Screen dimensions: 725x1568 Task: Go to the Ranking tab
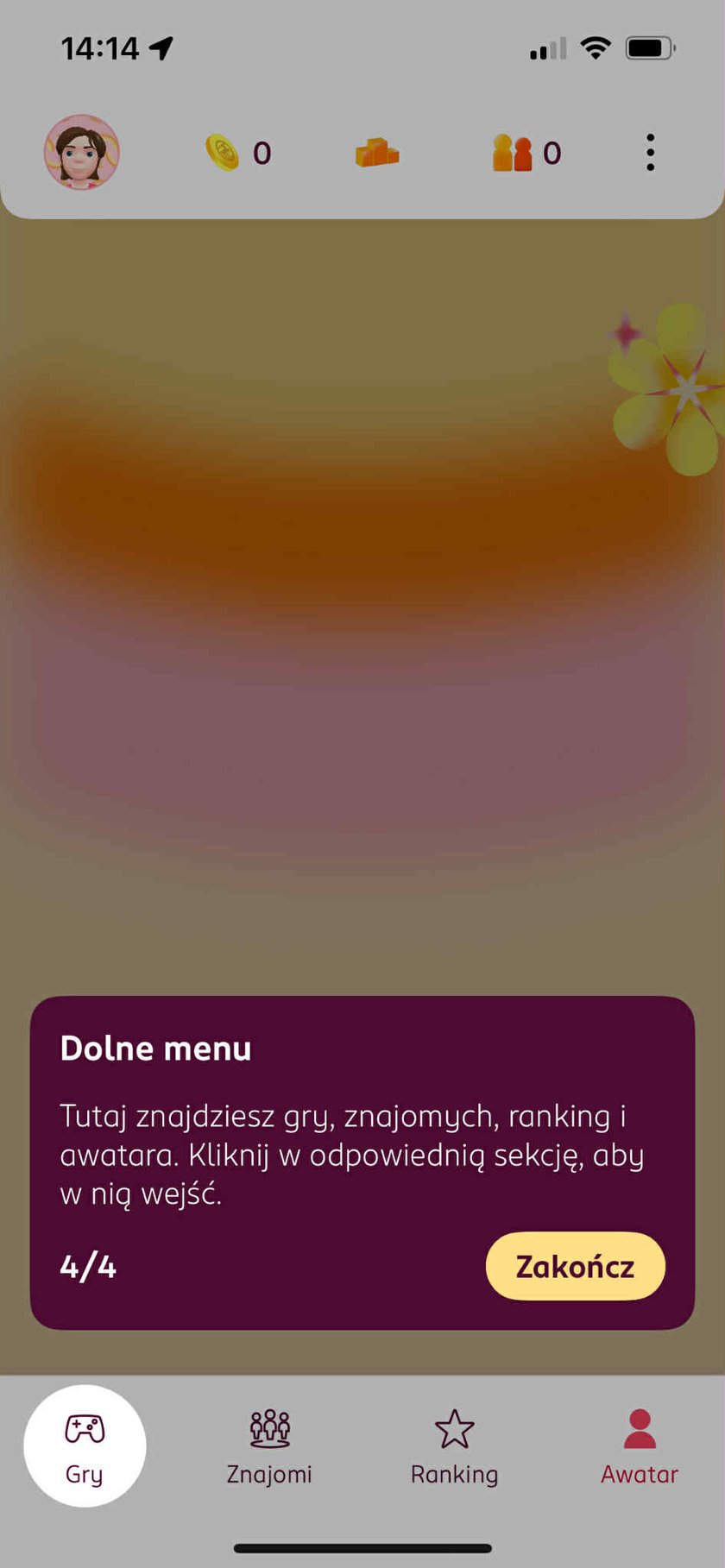[454, 1447]
